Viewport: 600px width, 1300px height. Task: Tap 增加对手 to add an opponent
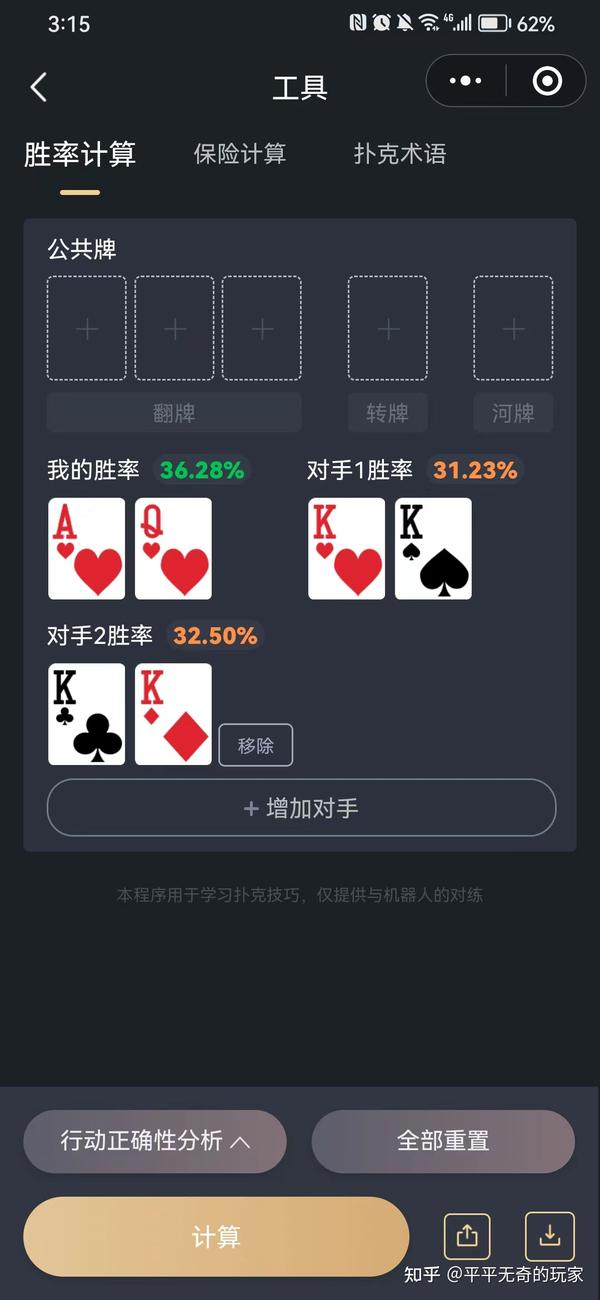[x=301, y=808]
